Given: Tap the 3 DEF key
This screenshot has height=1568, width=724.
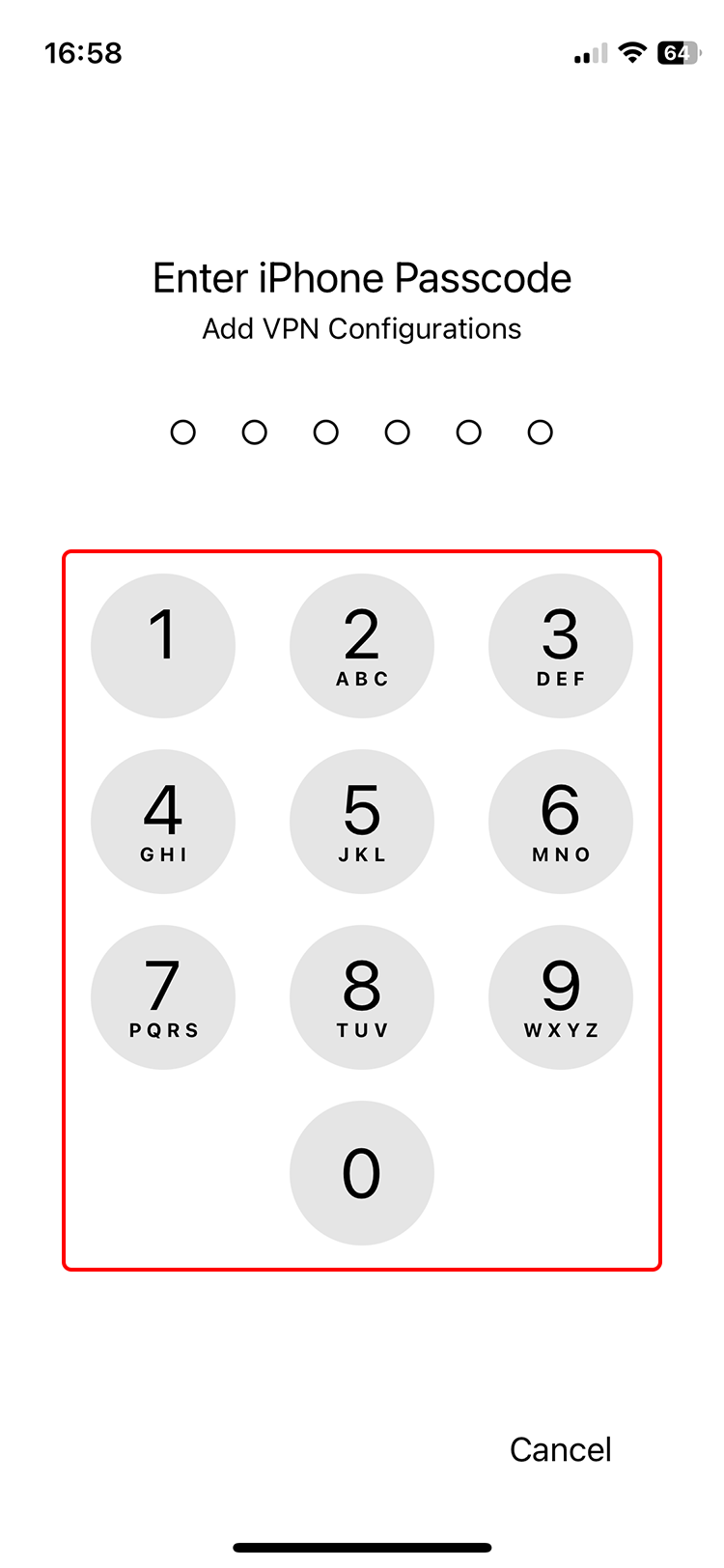Looking at the screenshot, I should coord(561,646).
